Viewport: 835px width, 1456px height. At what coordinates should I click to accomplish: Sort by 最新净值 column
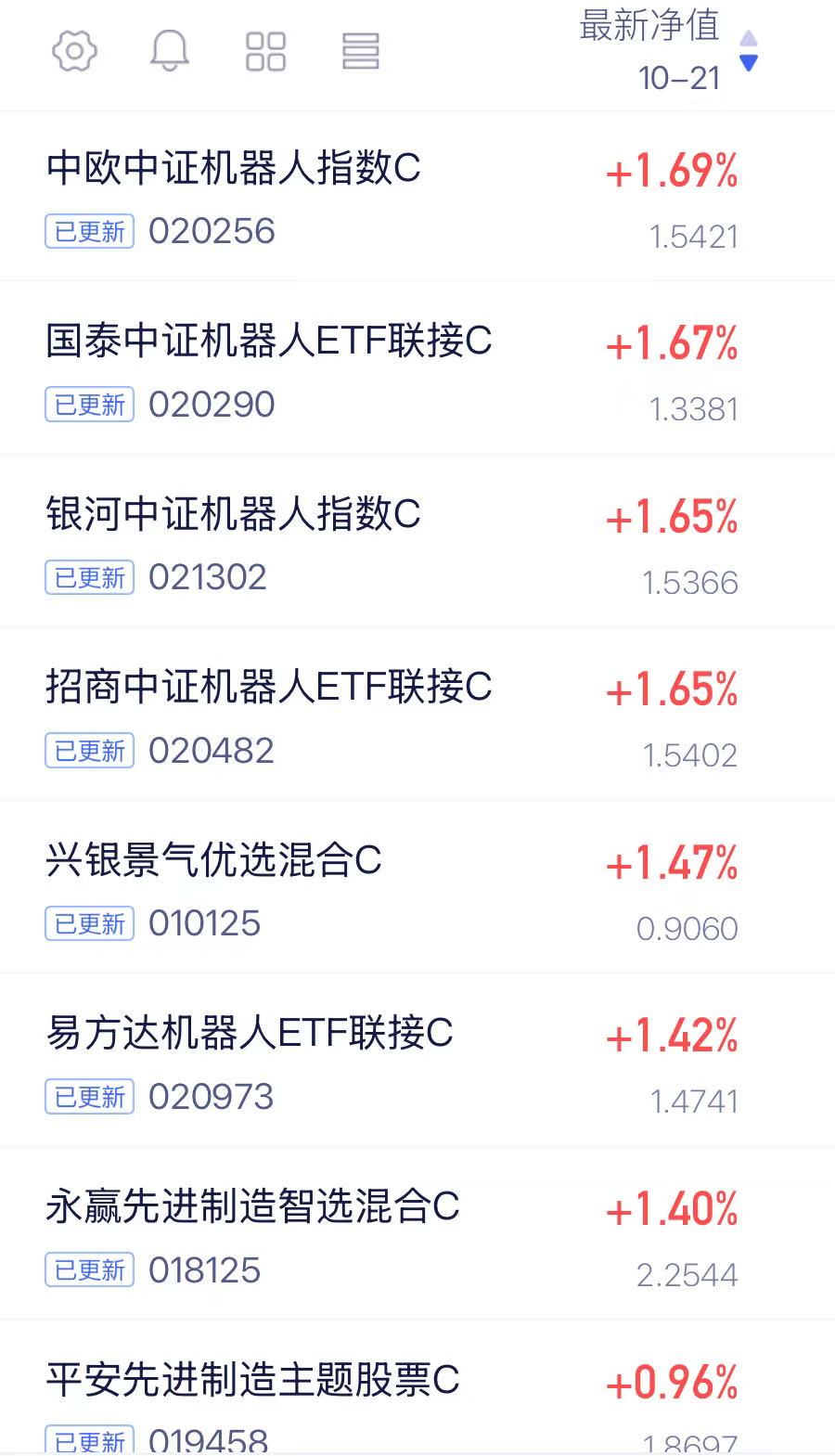pos(668,50)
